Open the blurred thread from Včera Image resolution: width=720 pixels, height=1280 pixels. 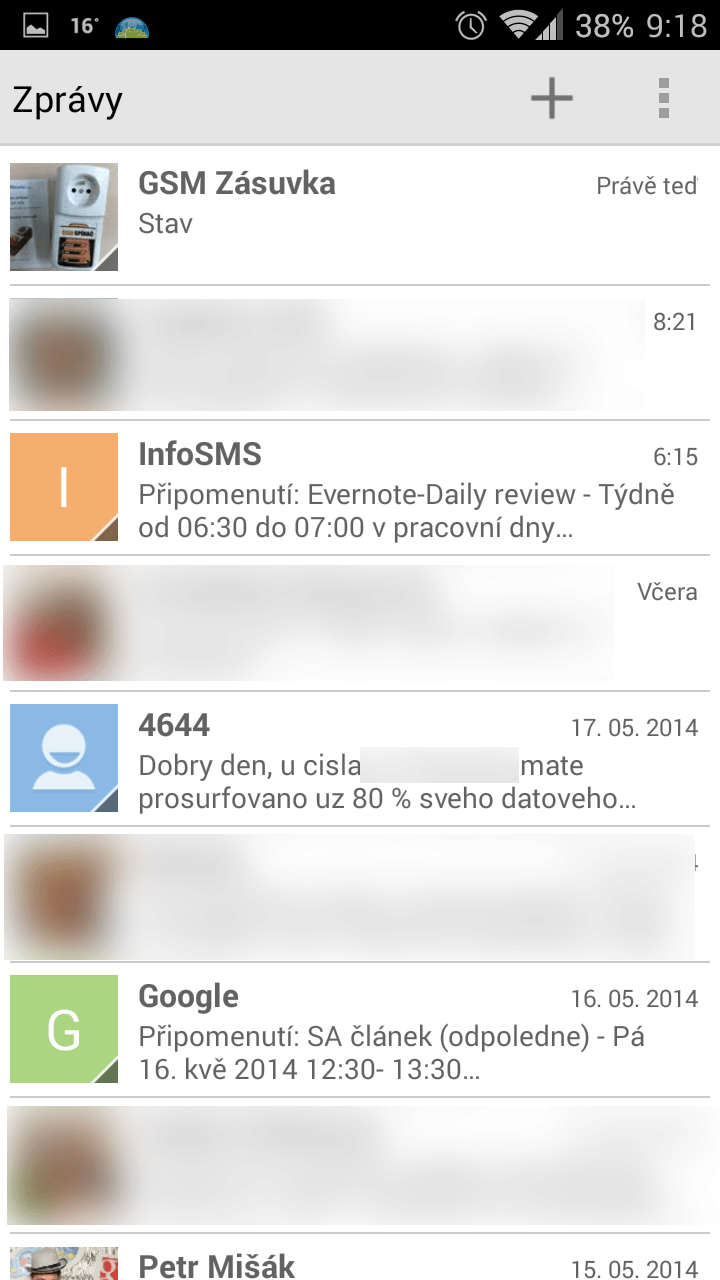[x=360, y=623]
